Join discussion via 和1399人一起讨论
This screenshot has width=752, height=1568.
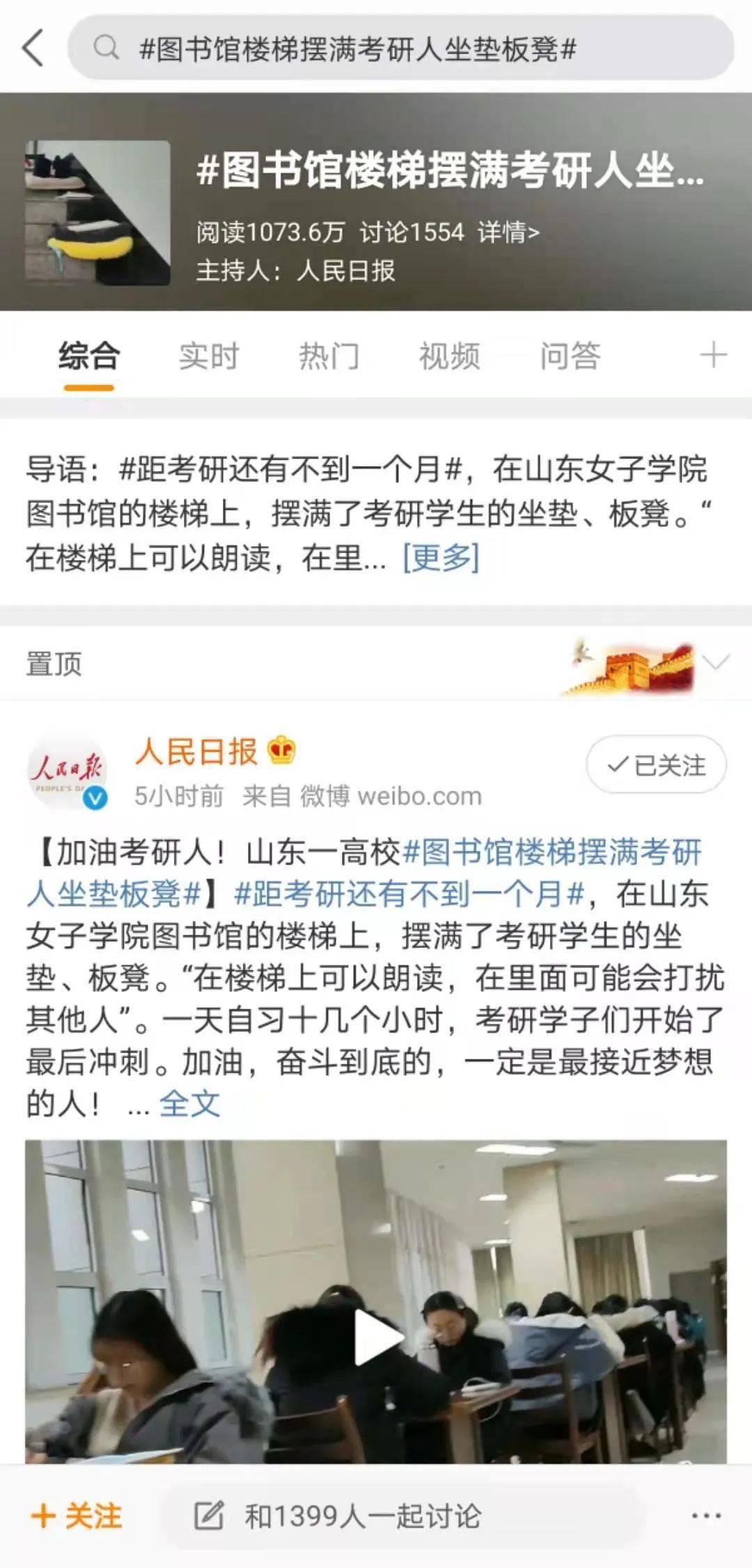[x=362, y=1516]
